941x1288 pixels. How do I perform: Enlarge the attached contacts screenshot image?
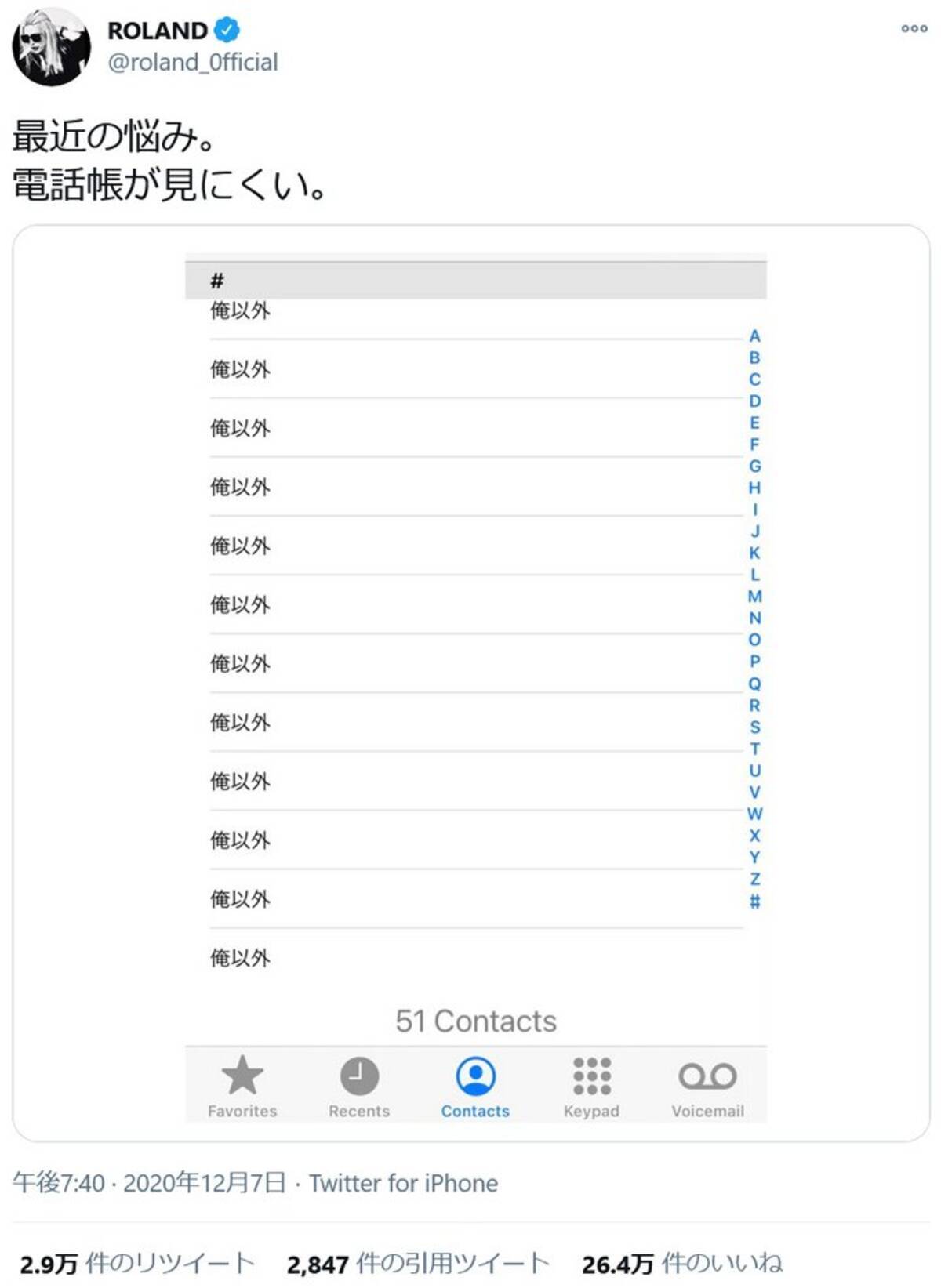471,682
